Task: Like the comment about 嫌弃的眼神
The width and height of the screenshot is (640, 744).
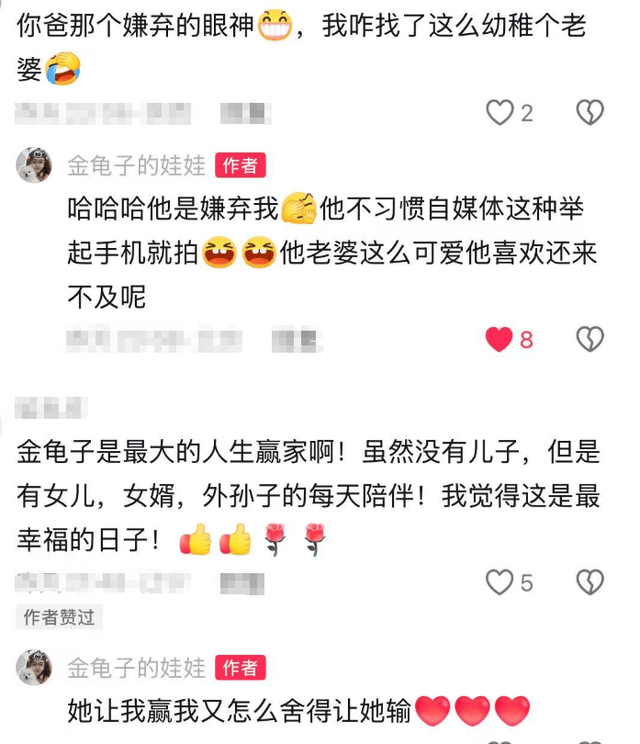Action: coord(500,113)
